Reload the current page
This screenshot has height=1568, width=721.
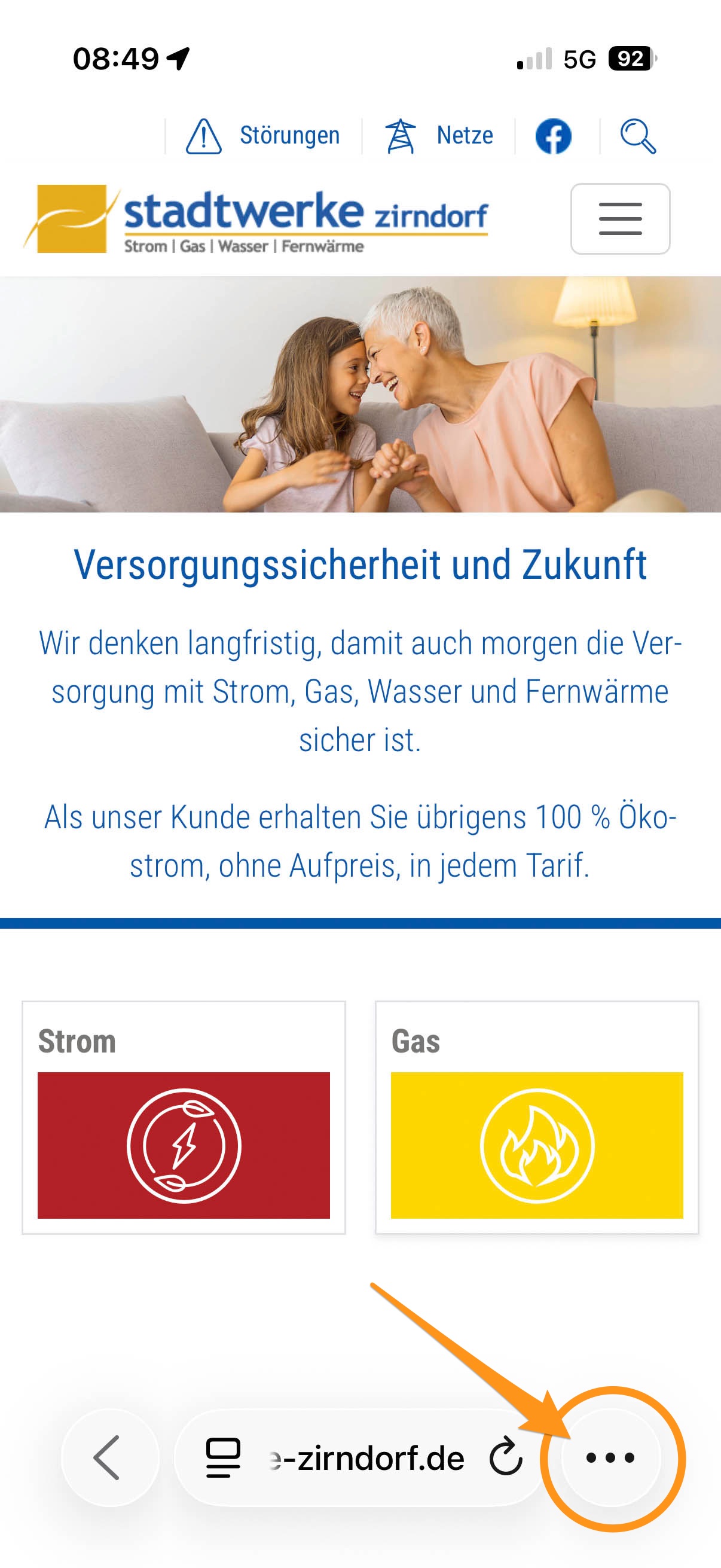click(x=506, y=1457)
